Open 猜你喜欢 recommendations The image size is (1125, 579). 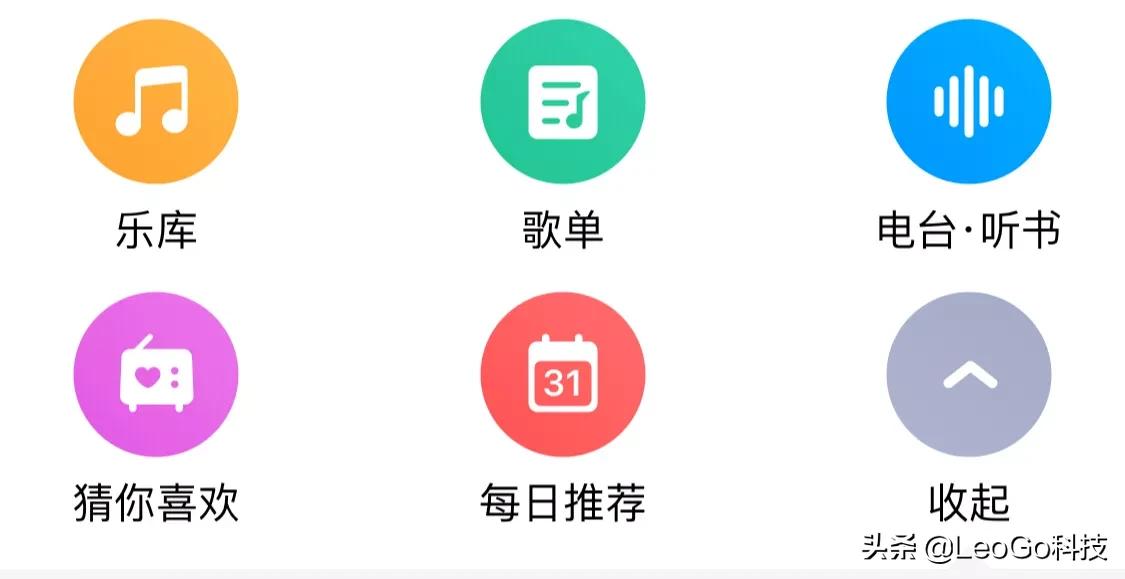pos(156,374)
